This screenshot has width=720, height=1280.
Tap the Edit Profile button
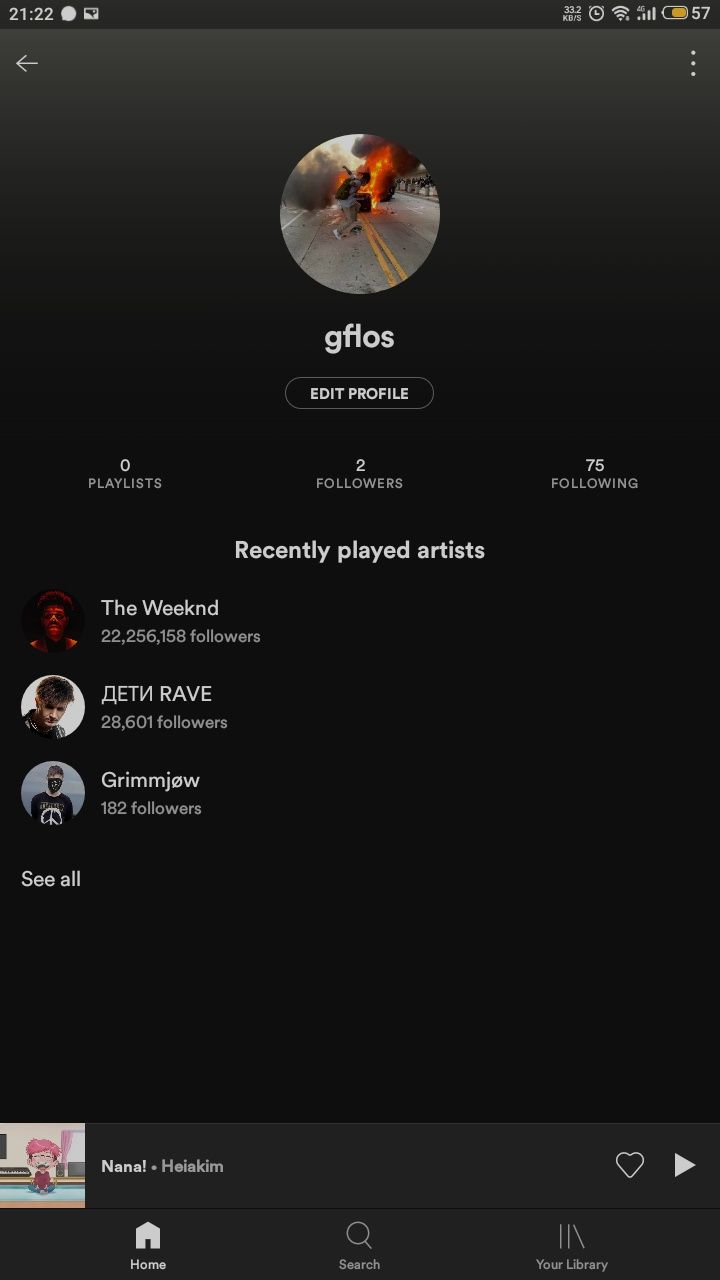(x=359, y=393)
